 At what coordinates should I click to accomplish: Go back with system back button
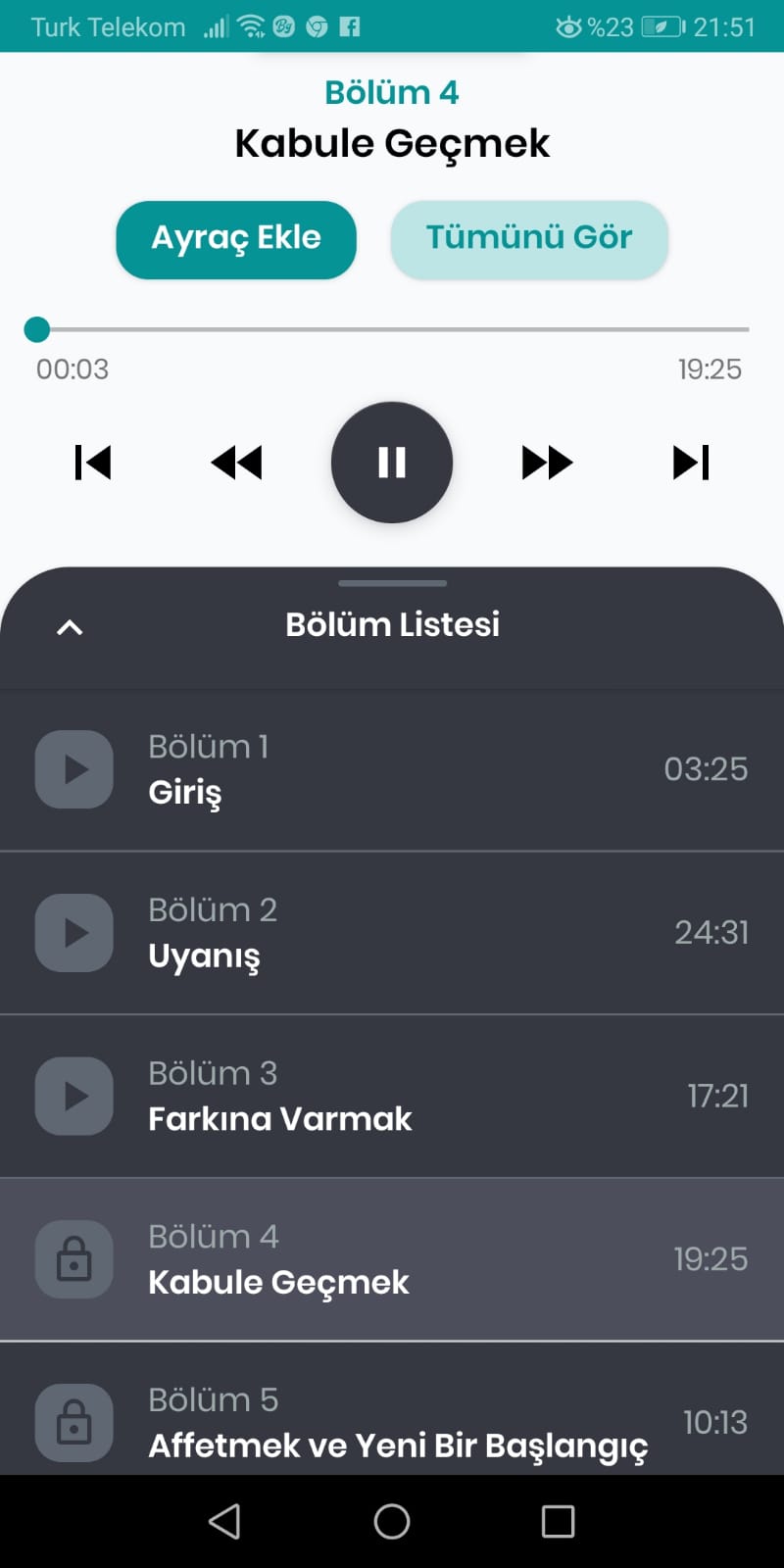point(224,1521)
